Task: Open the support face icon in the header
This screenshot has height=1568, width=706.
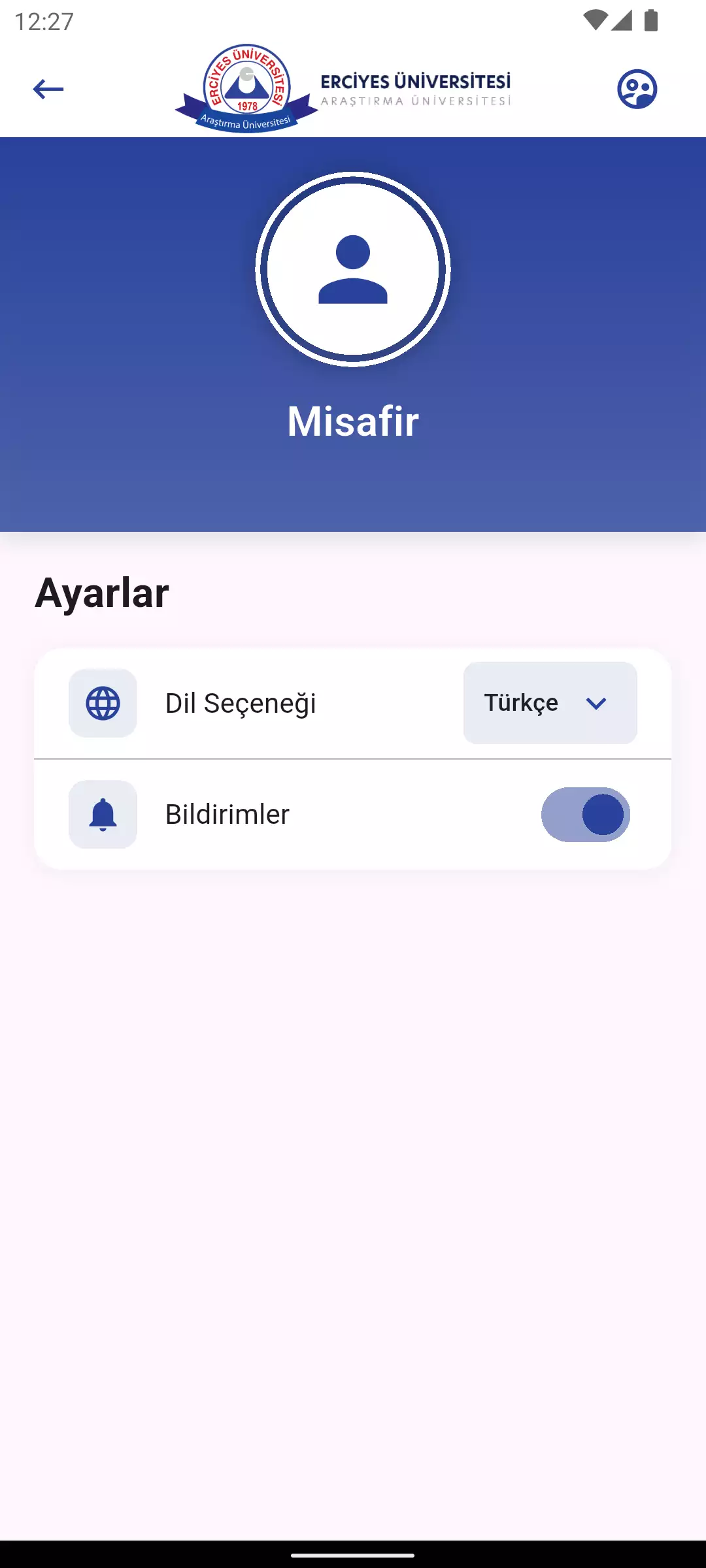Action: pos(637,89)
